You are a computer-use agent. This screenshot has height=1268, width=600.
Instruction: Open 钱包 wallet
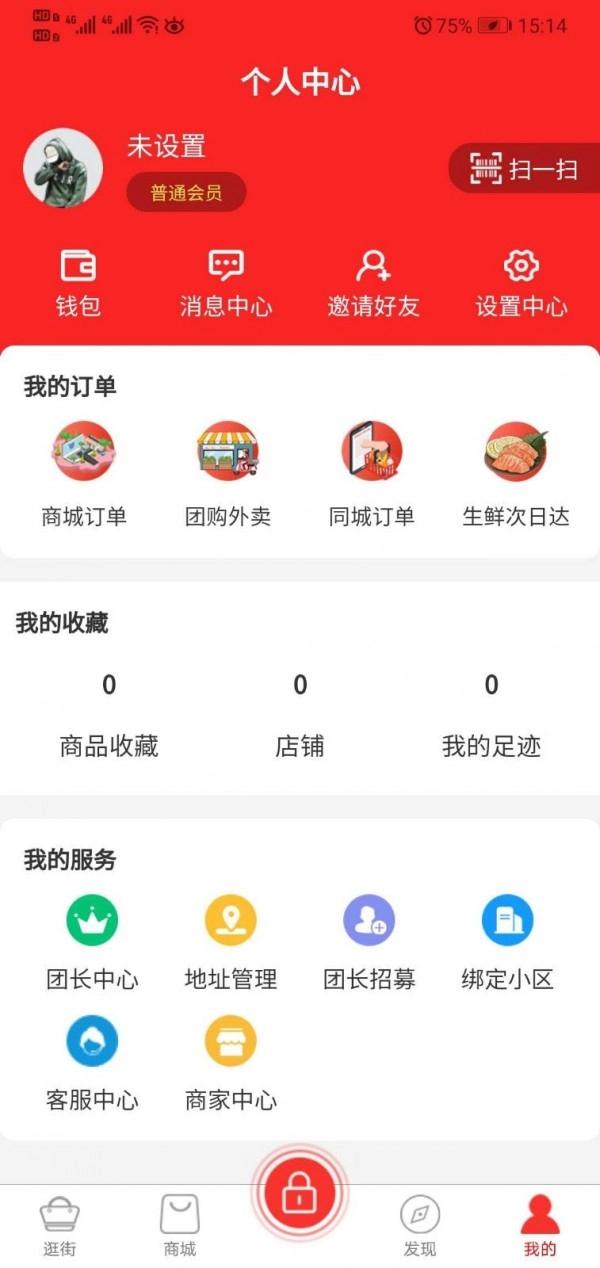tap(78, 283)
